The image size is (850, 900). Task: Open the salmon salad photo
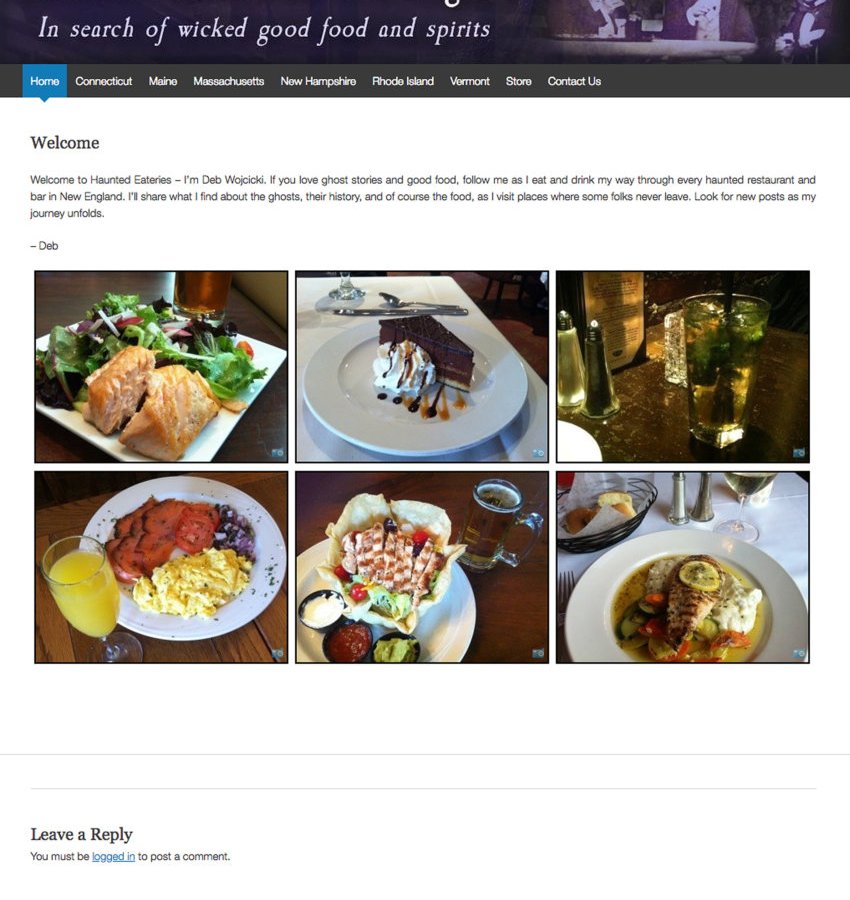[161, 366]
